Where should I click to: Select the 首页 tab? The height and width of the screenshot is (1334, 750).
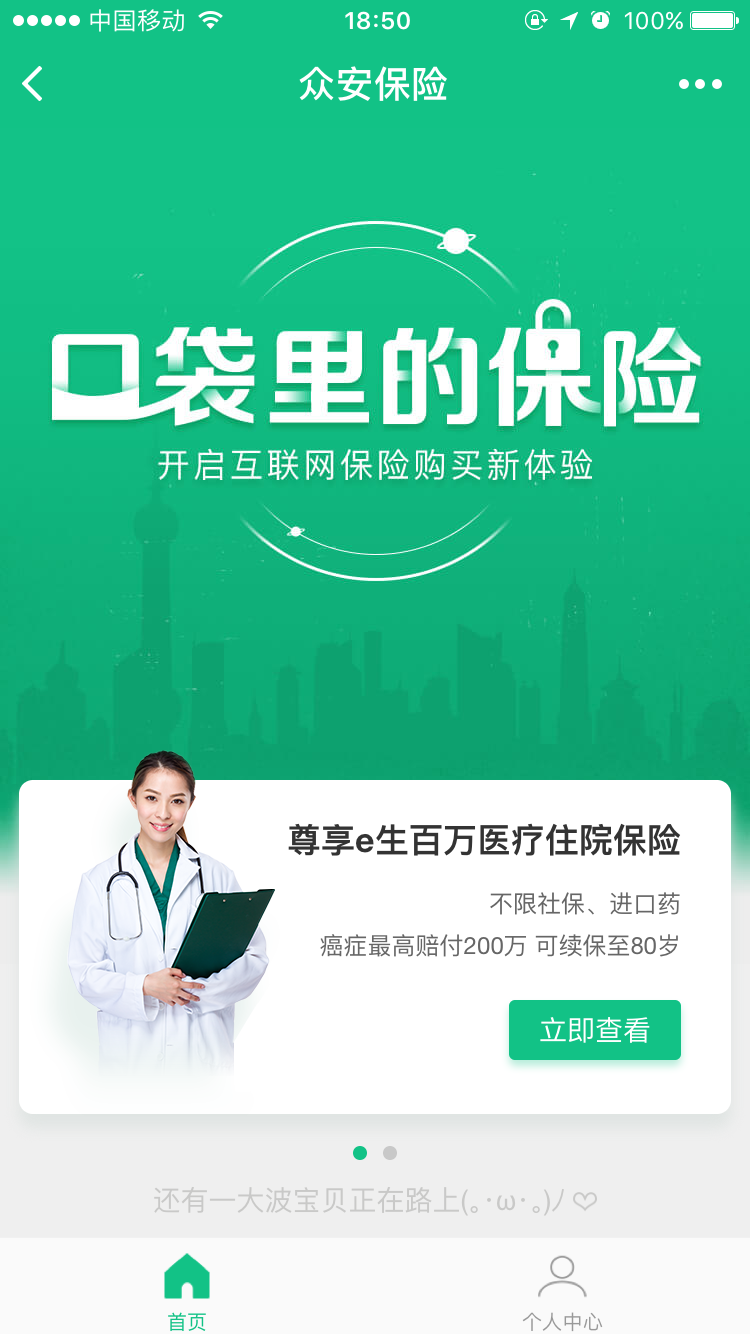coord(187,1292)
